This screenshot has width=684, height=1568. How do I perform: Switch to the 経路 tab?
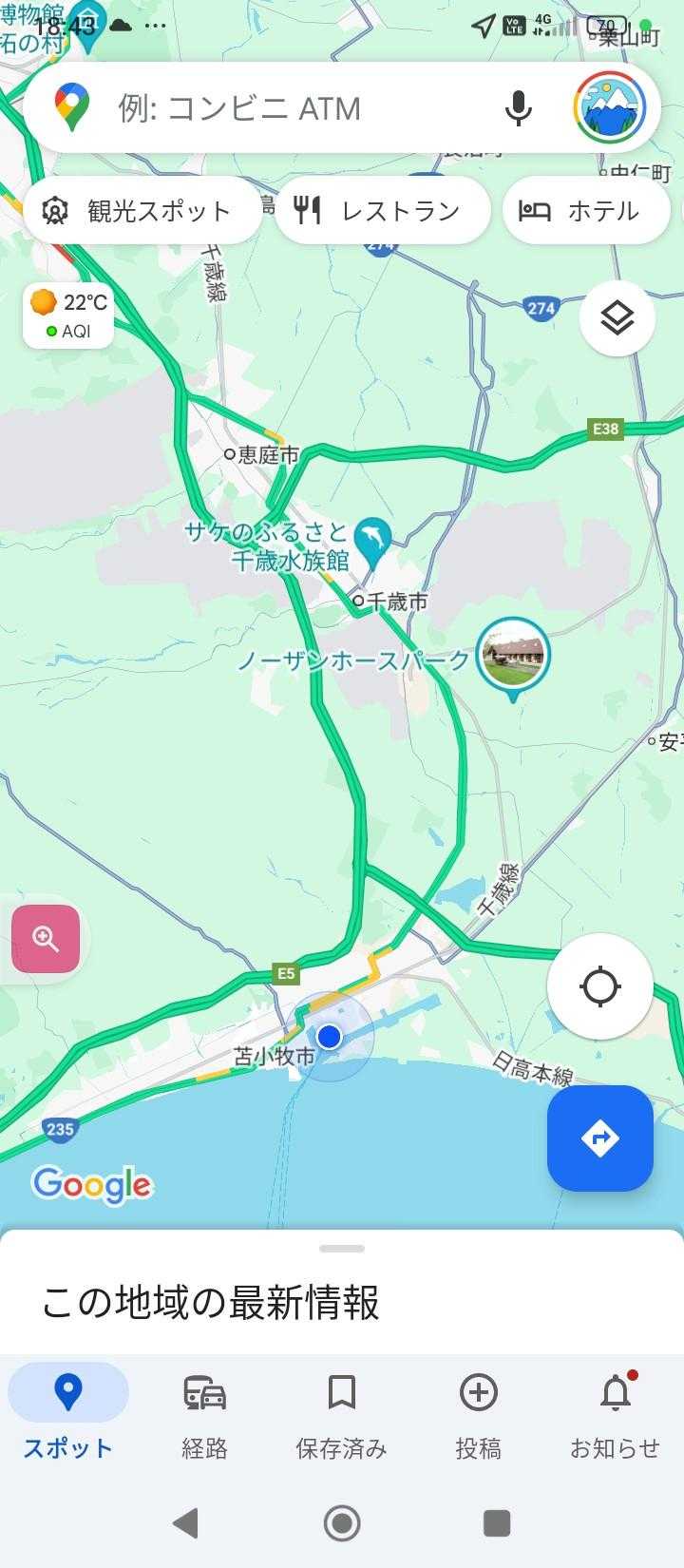point(204,1413)
